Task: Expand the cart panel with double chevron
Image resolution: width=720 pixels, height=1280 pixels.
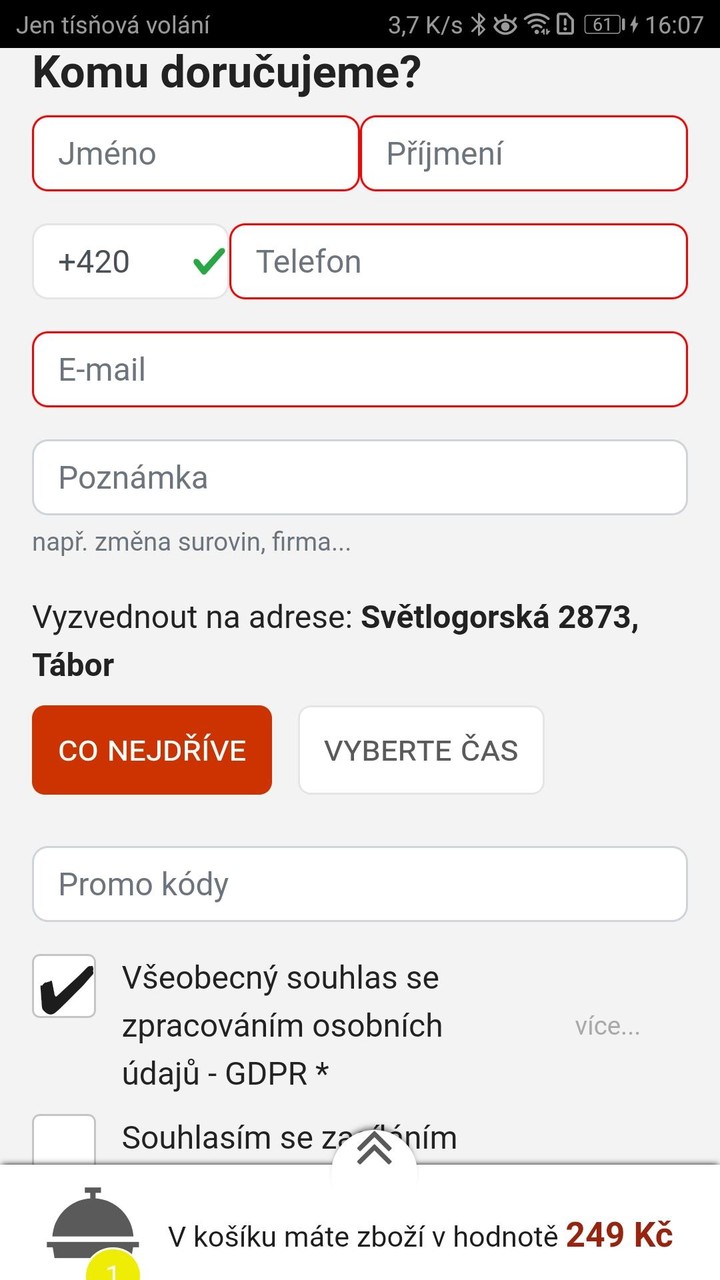Action: 374,1148
